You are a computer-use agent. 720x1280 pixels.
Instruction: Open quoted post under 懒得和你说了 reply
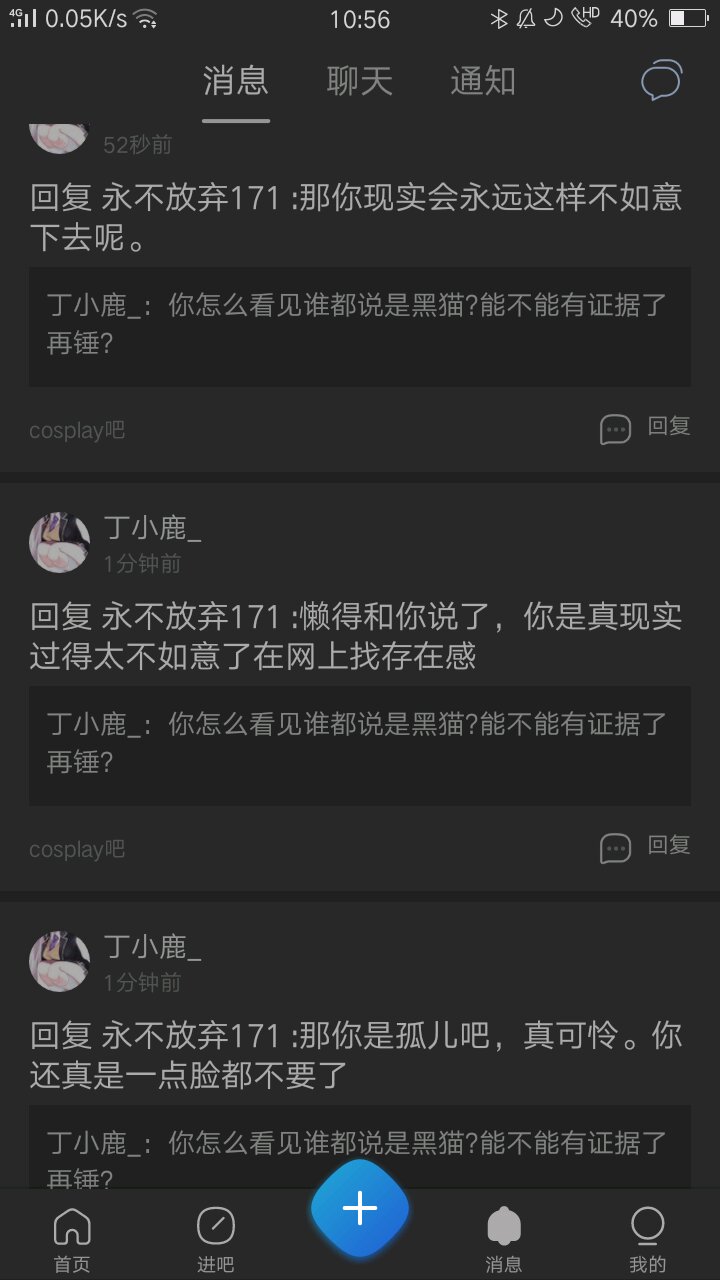click(359, 745)
